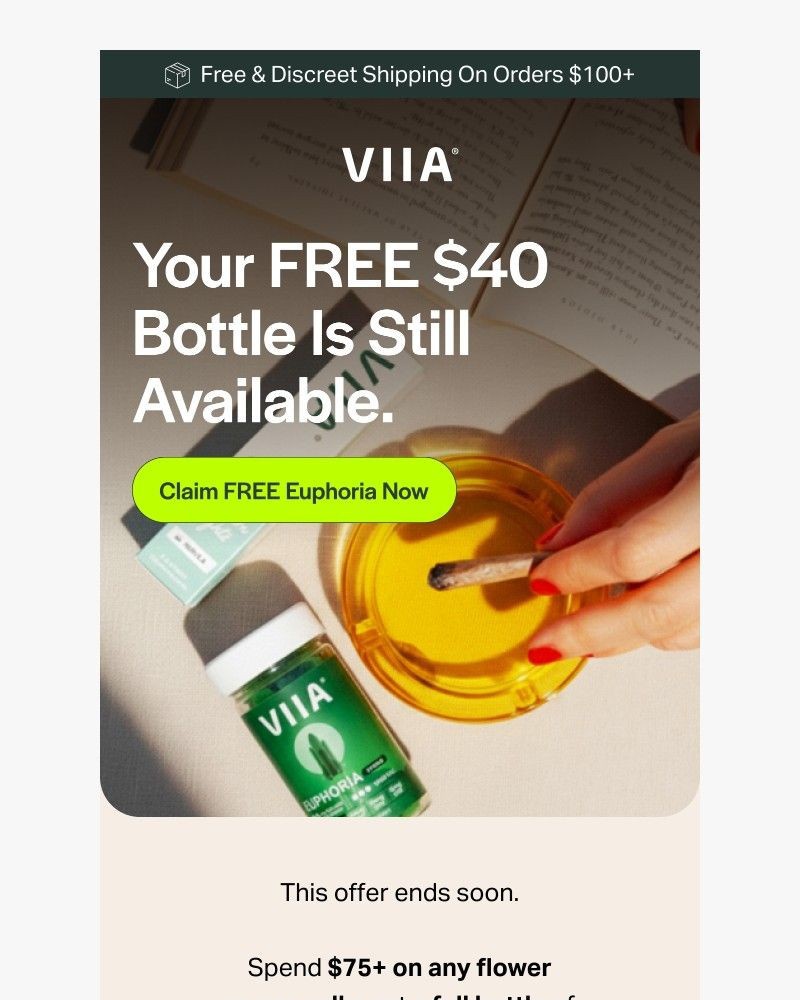Click the headline Your FREE $40 Bottle
Screen dimensions: 800x1000
pyautogui.click(x=345, y=265)
